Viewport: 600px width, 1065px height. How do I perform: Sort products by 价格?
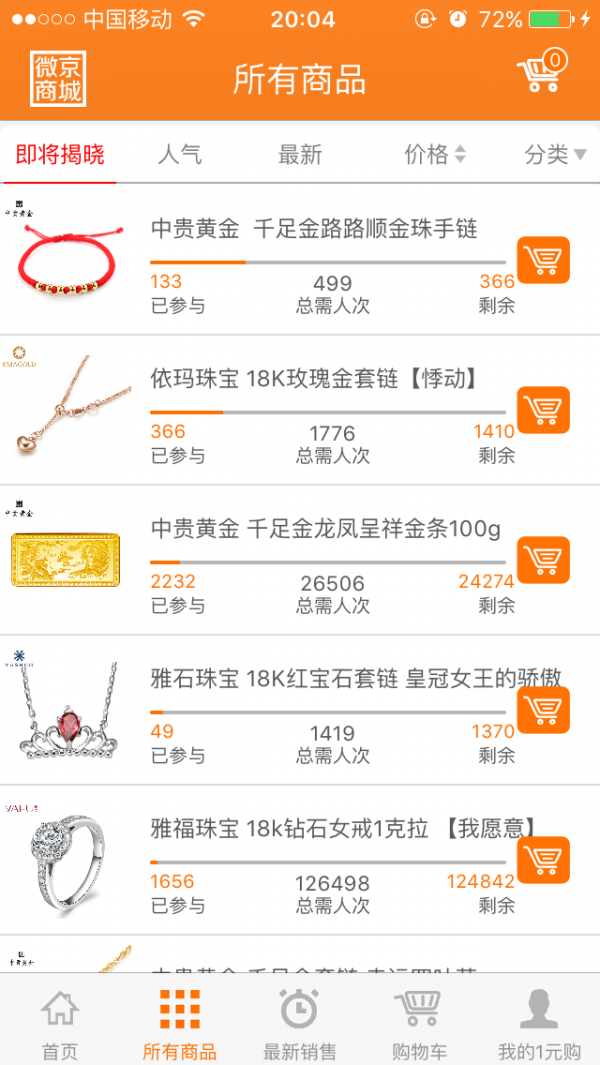point(435,154)
